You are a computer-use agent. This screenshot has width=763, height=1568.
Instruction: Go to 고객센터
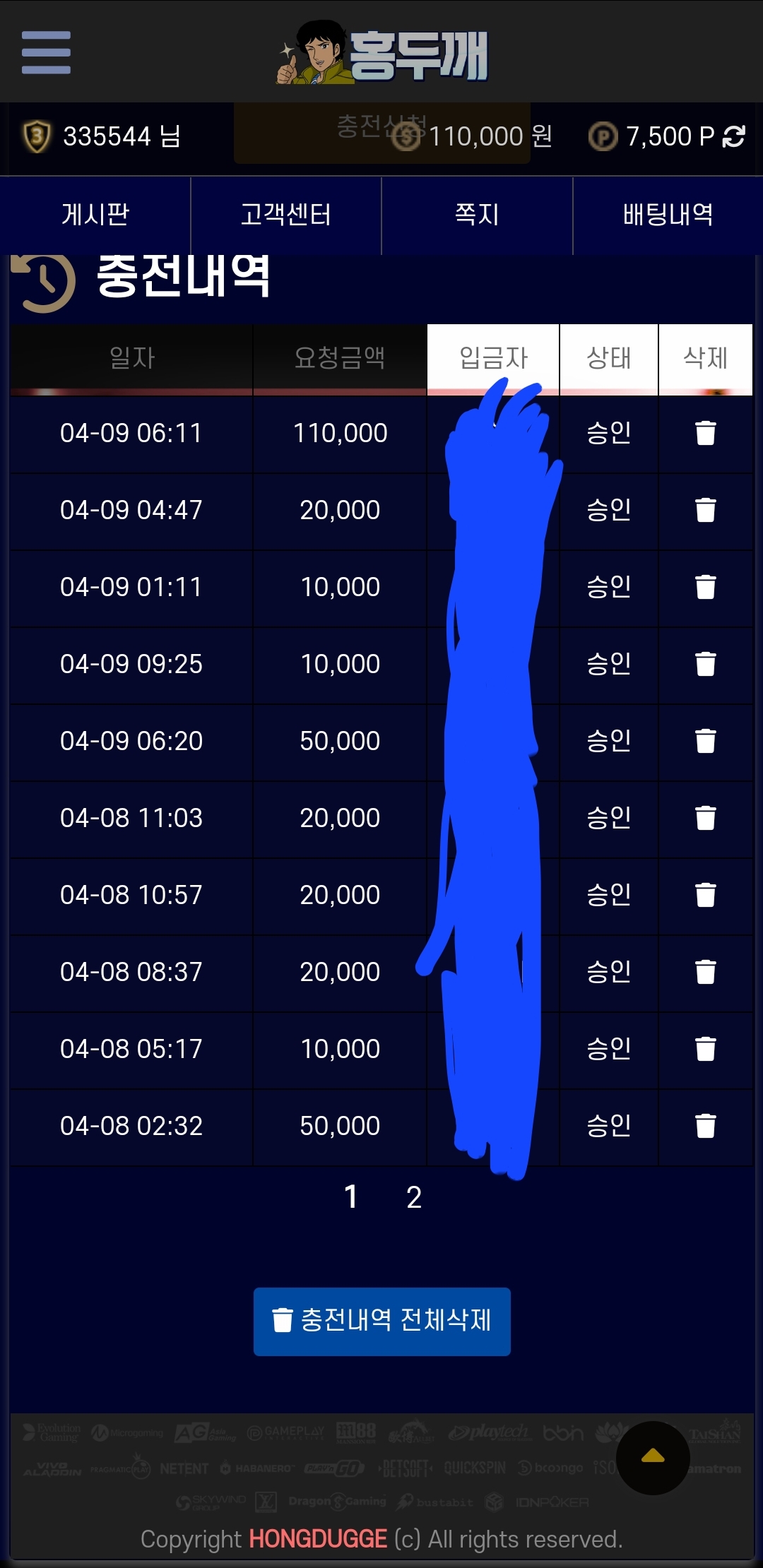click(286, 215)
